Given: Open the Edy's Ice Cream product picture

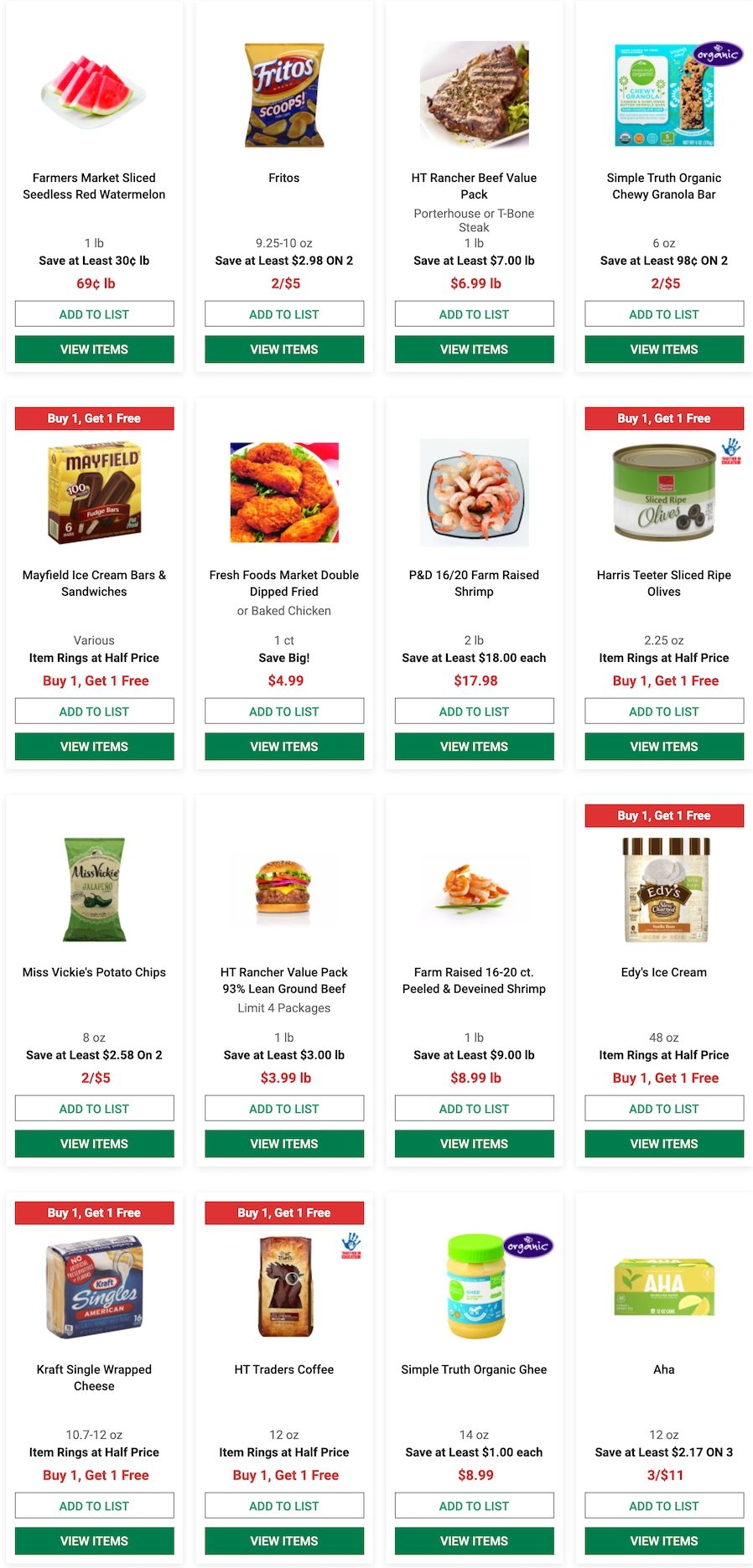Looking at the screenshot, I should pyautogui.click(x=664, y=889).
